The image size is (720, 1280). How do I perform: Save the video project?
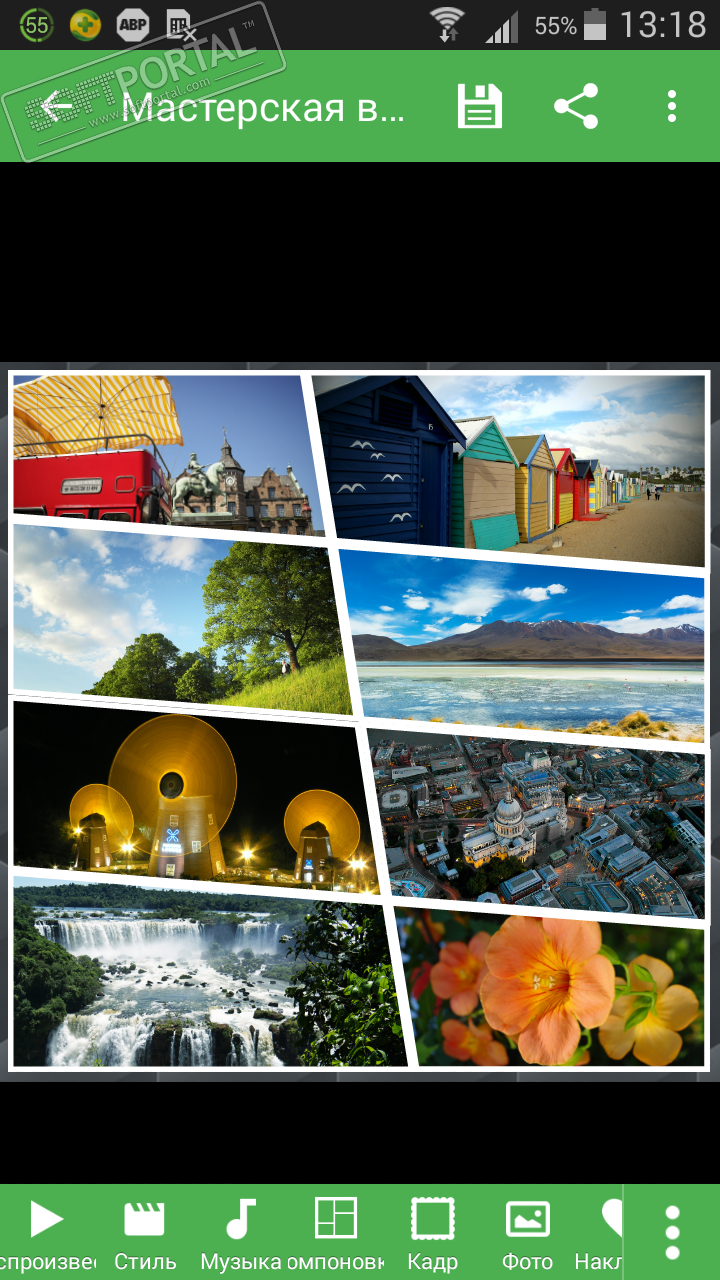click(x=480, y=106)
